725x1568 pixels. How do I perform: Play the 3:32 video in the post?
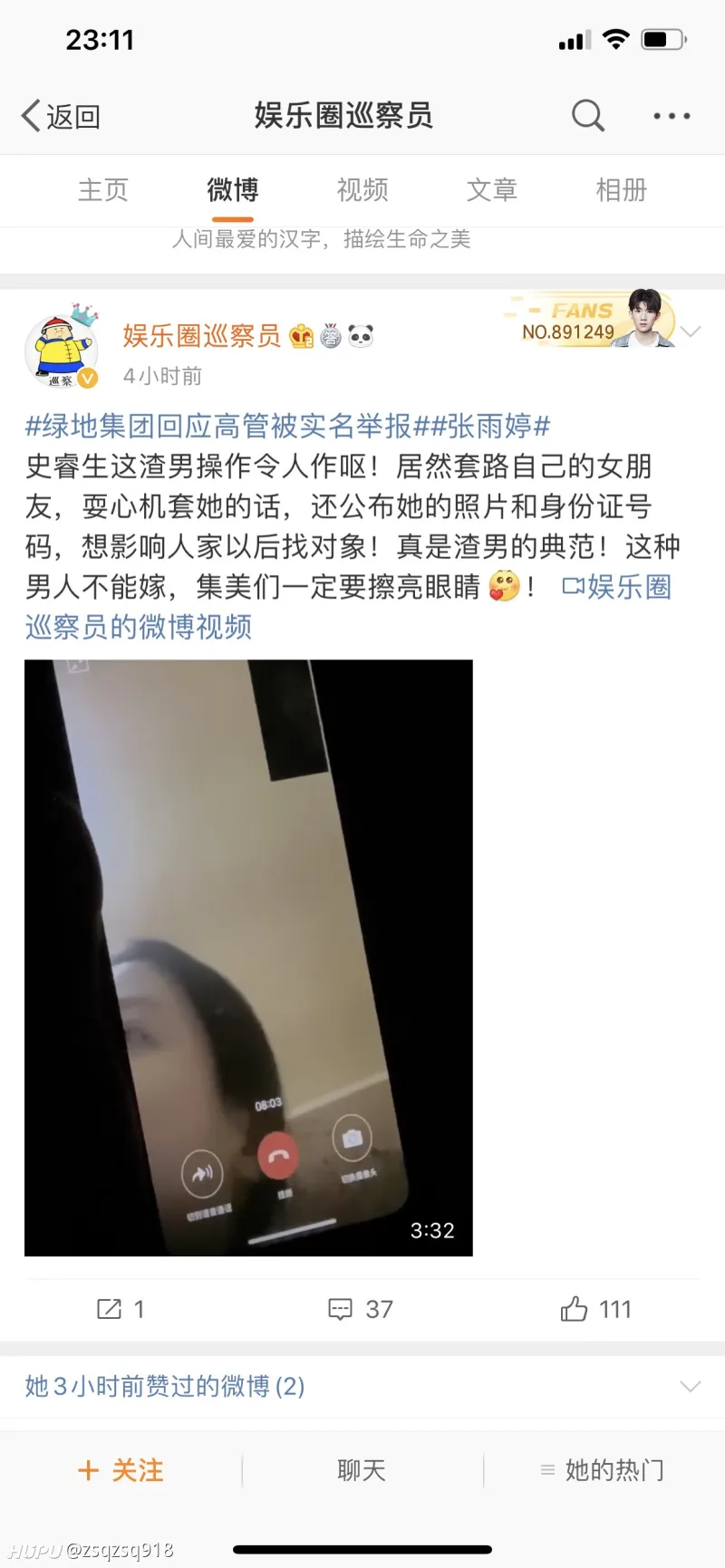248,957
